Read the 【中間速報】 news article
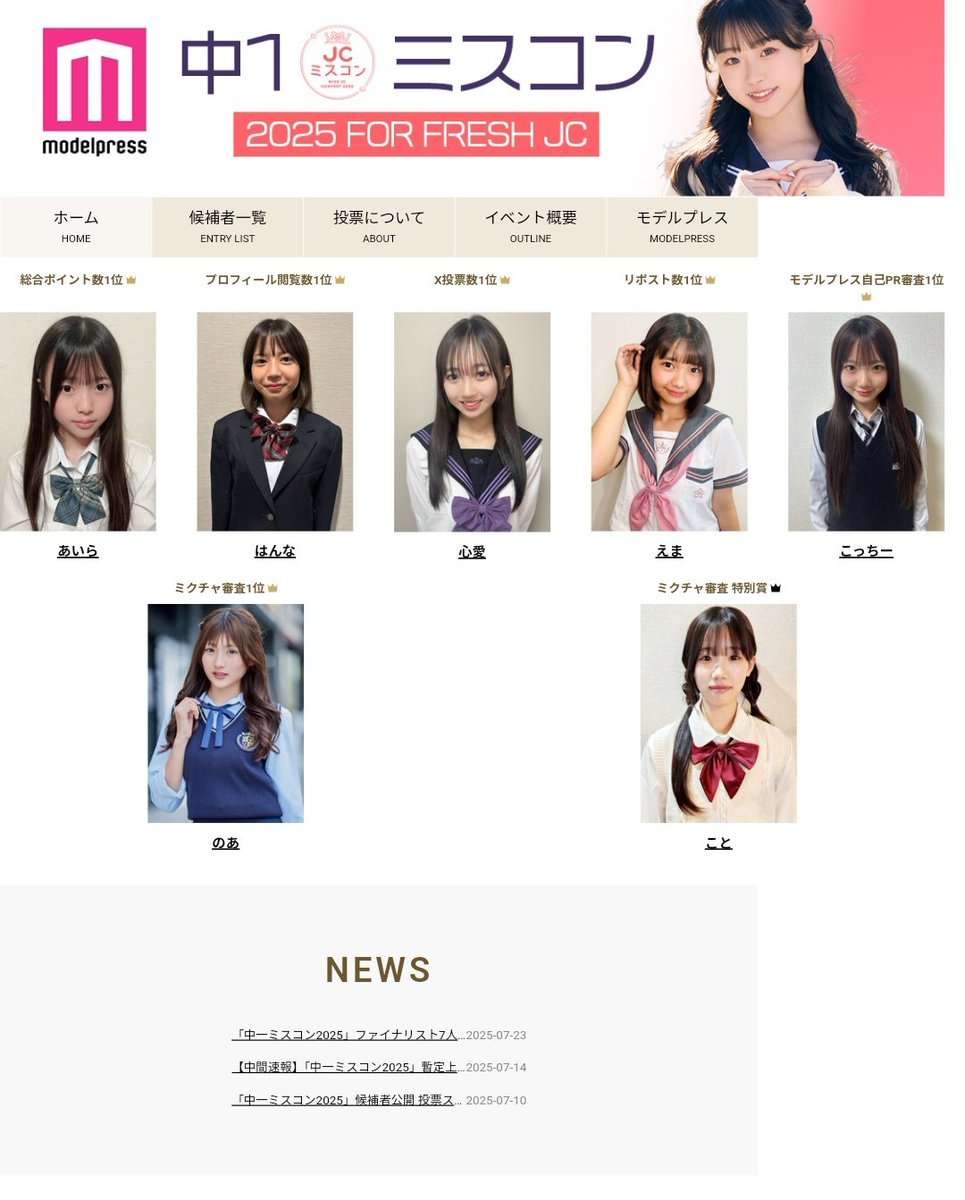 (x=345, y=1067)
